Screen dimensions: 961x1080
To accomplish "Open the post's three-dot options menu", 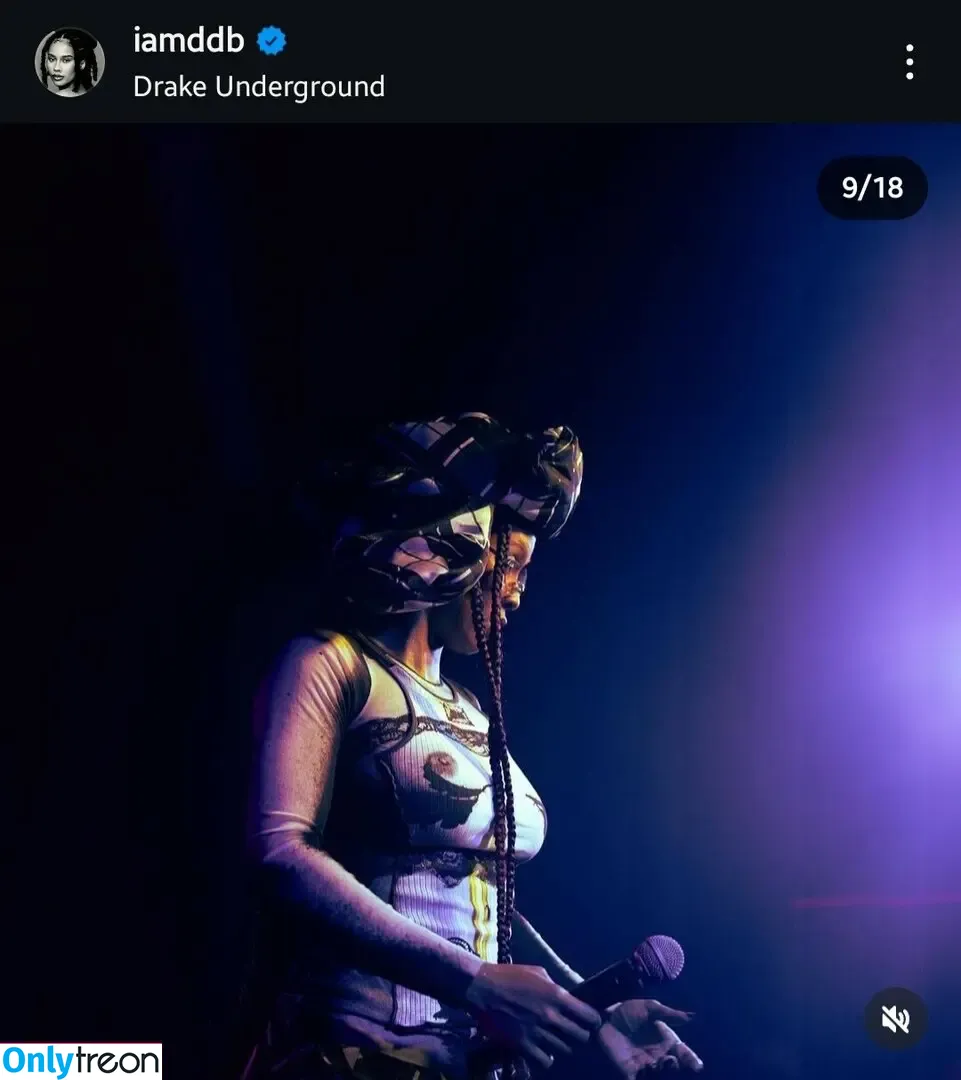I will [x=908, y=62].
